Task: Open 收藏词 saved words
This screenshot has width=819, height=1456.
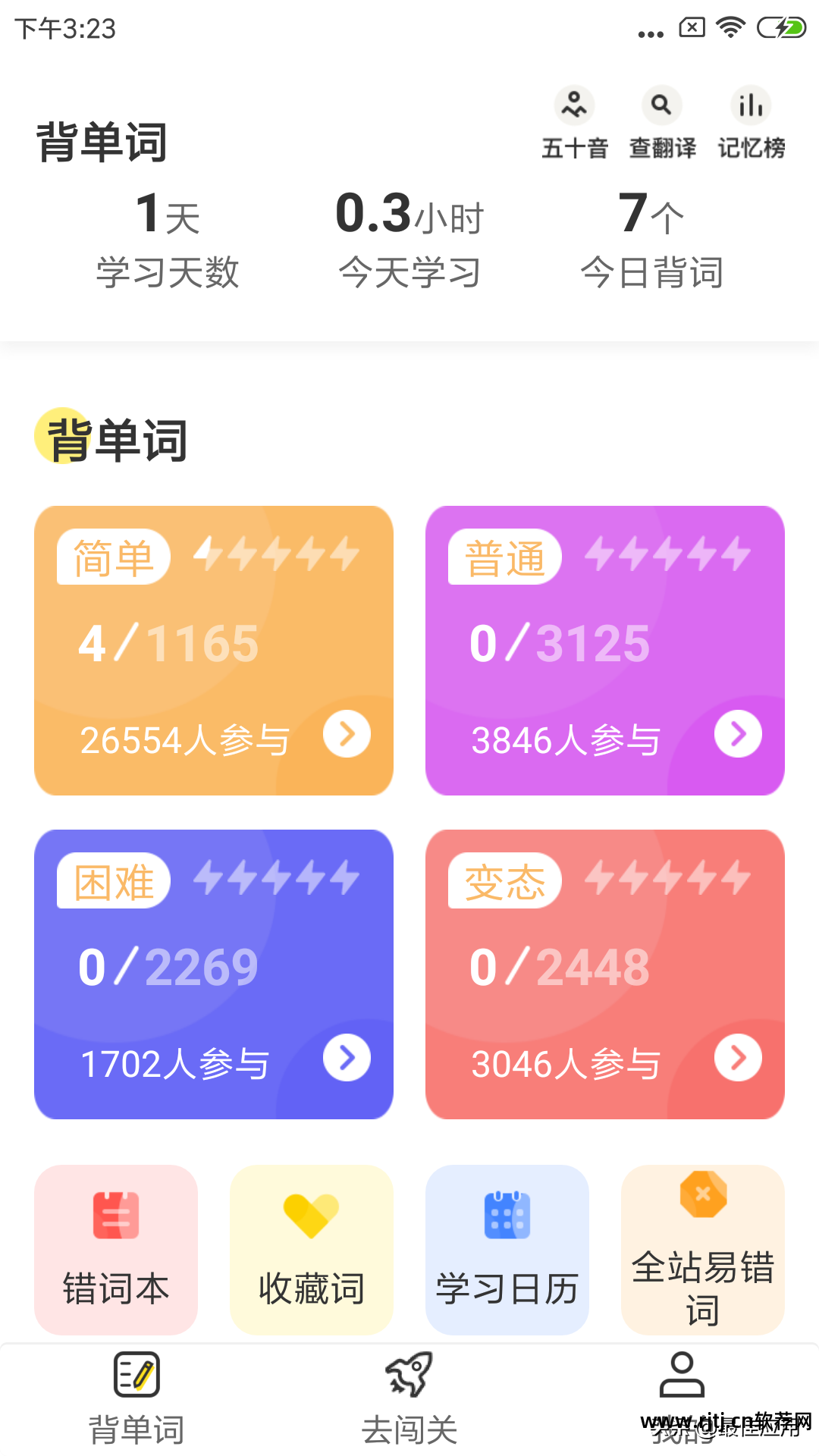Action: pos(311,1249)
